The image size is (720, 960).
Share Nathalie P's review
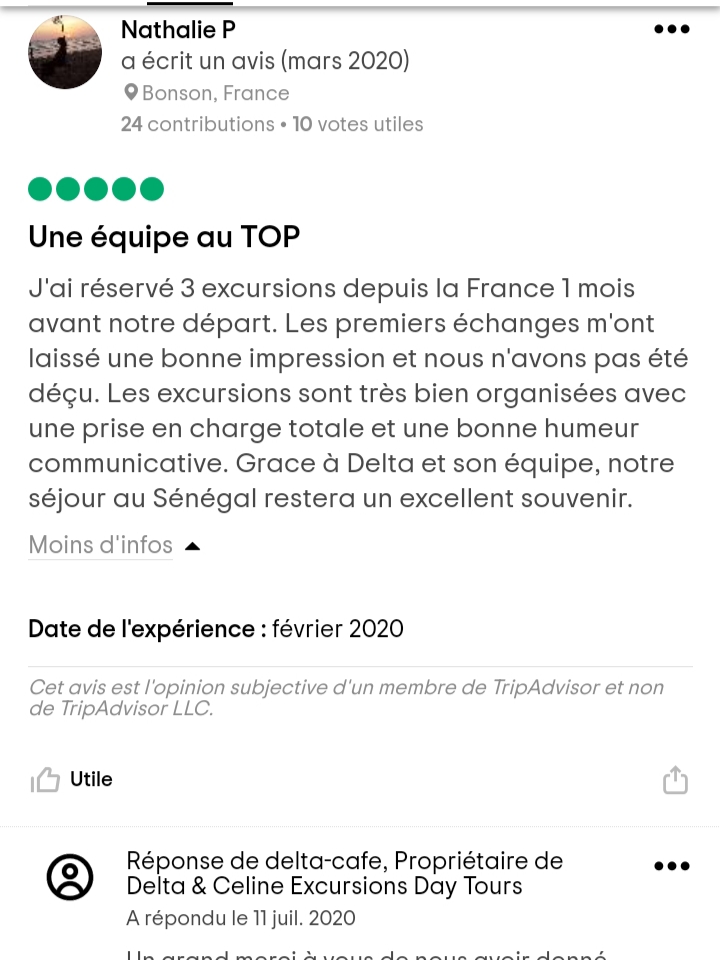(675, 780)
